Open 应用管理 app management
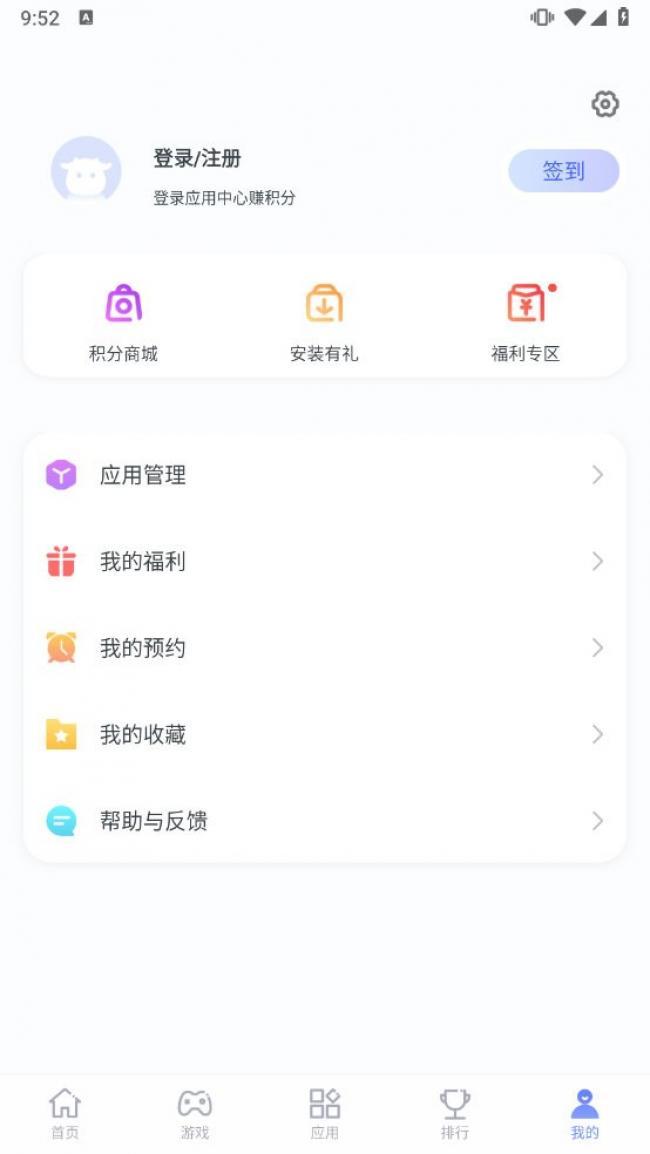The width and height of the screenshot is (650, 1154). [x=324, y=475]
